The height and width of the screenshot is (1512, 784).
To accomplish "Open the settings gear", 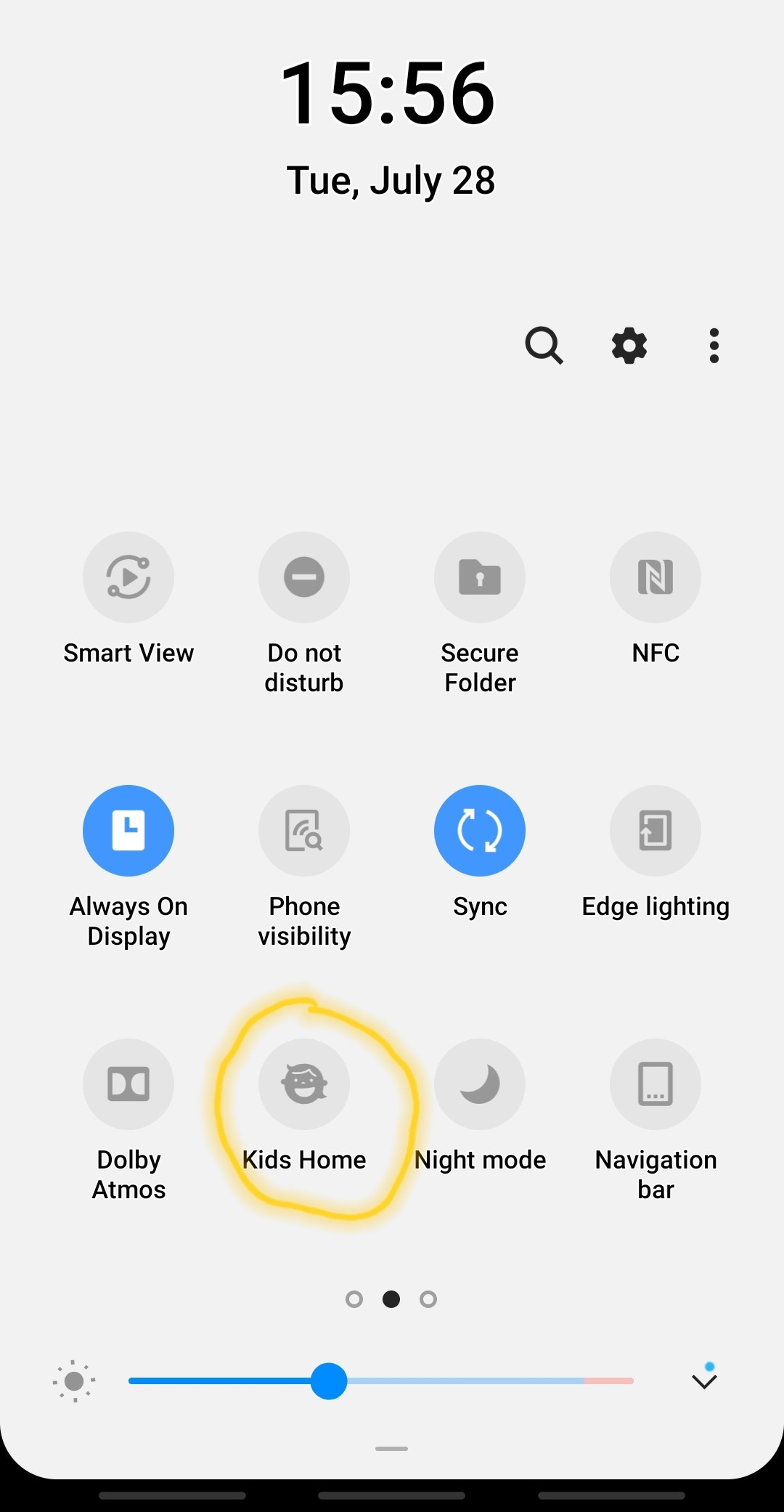I will click(x=629, y=345).
